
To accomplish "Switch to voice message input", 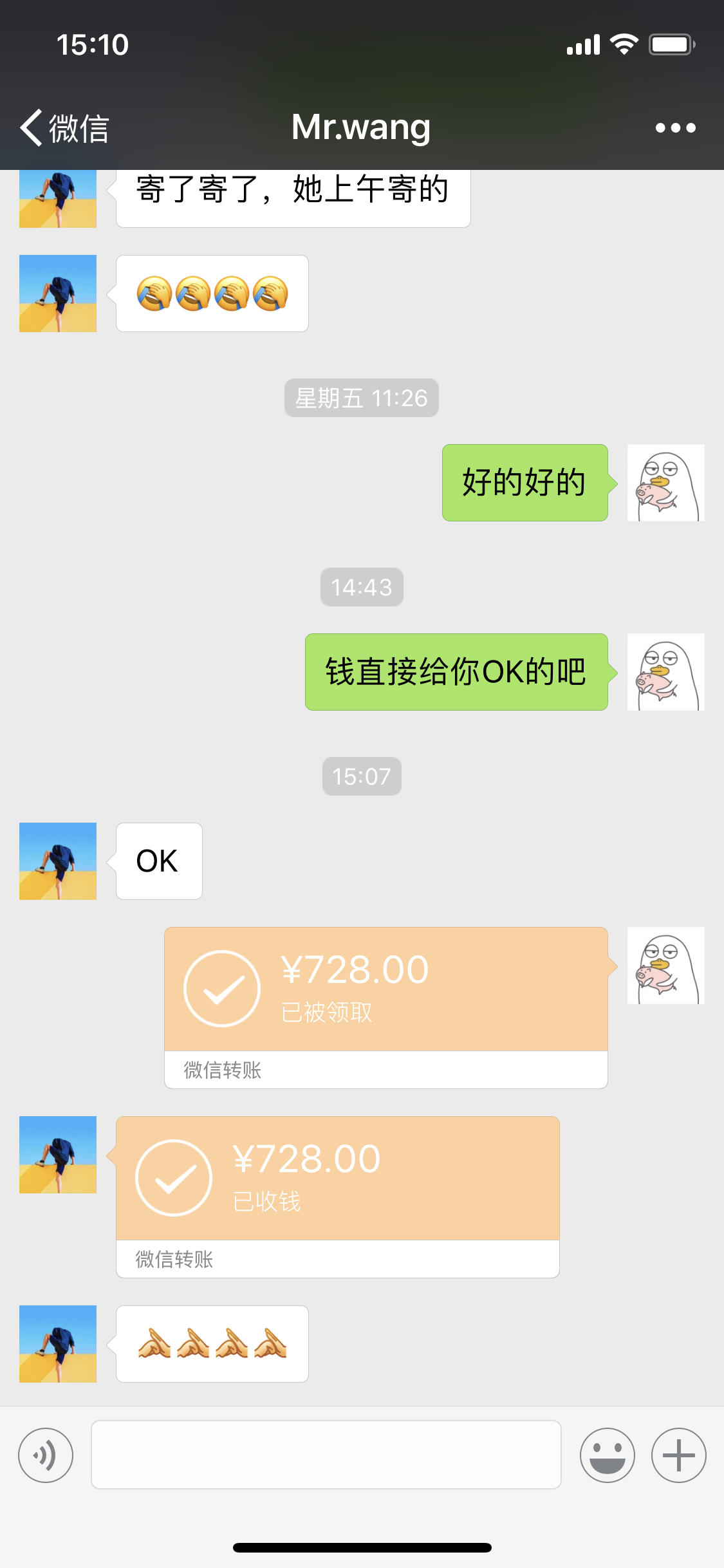I will pos(46,1455).
